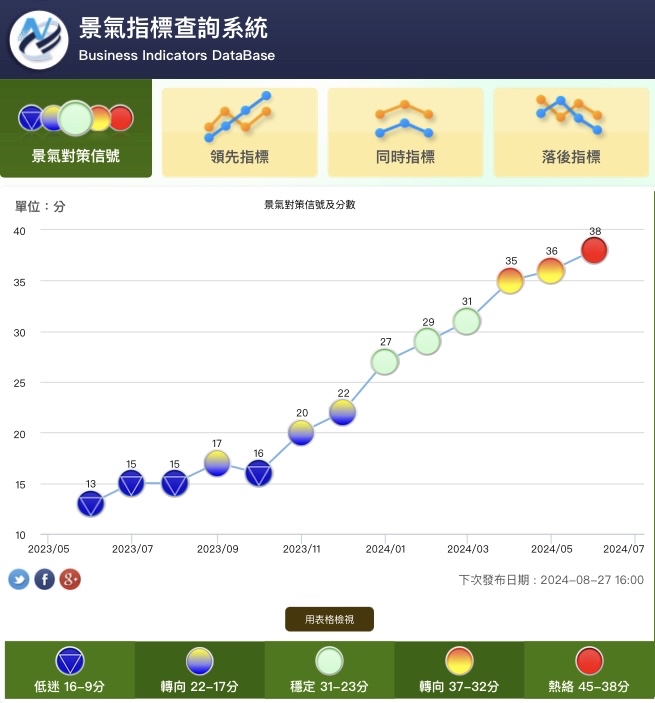The image size is (655, 703).
Task: Open the 領先指標 tab
Action: pos(240,132)
